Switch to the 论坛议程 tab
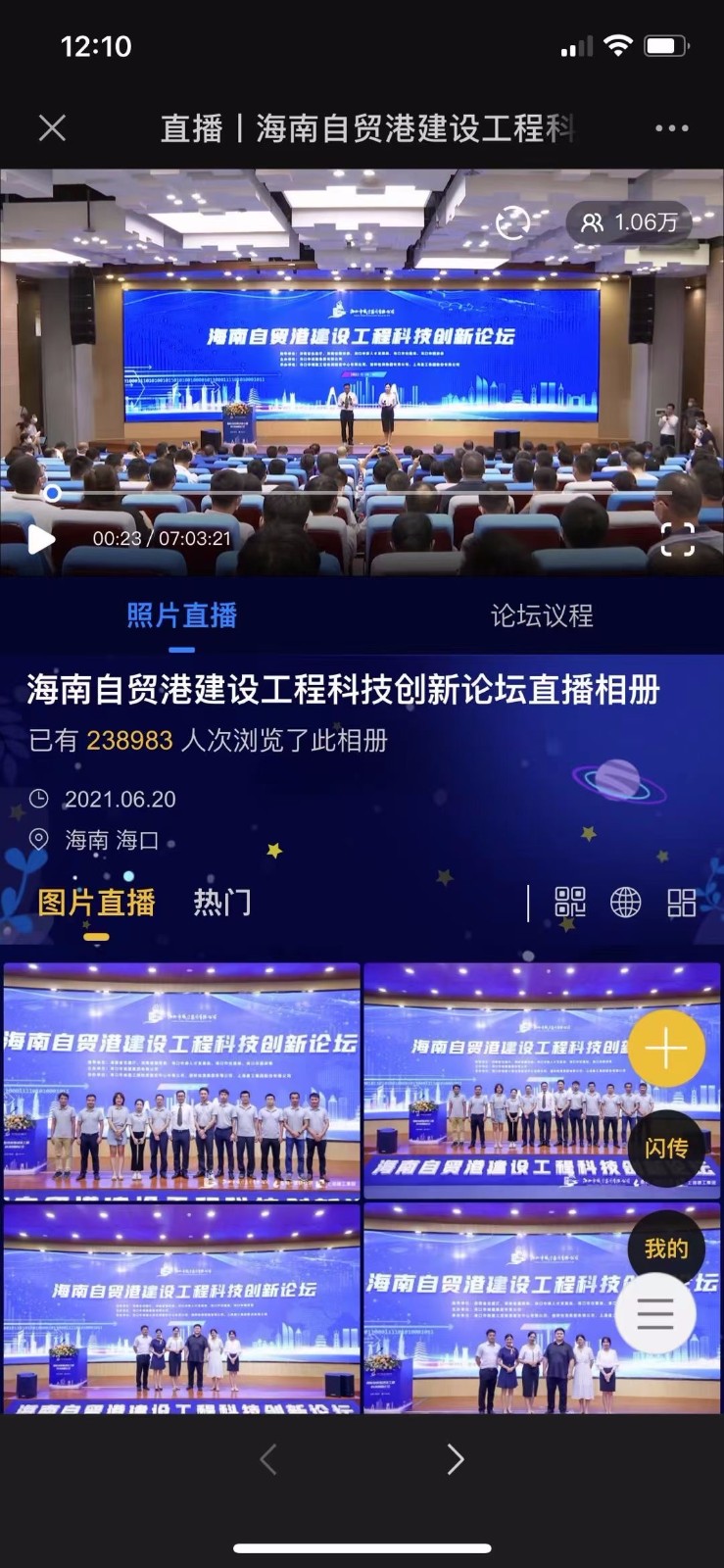Image resolution: width=724 pixels, height=1568 pixels. (542, 615)
